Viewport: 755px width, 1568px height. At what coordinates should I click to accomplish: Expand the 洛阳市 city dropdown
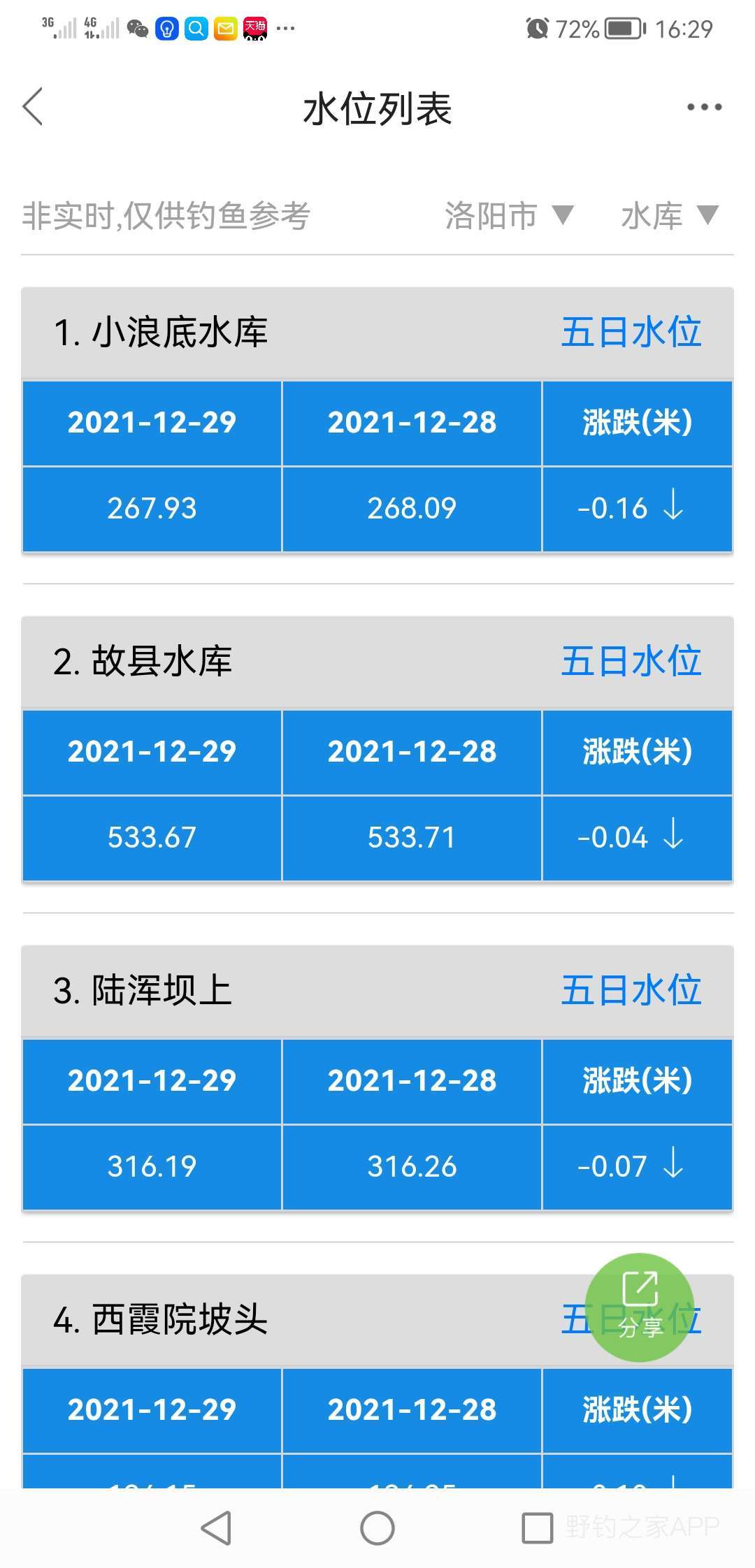[x=509, y=215]
